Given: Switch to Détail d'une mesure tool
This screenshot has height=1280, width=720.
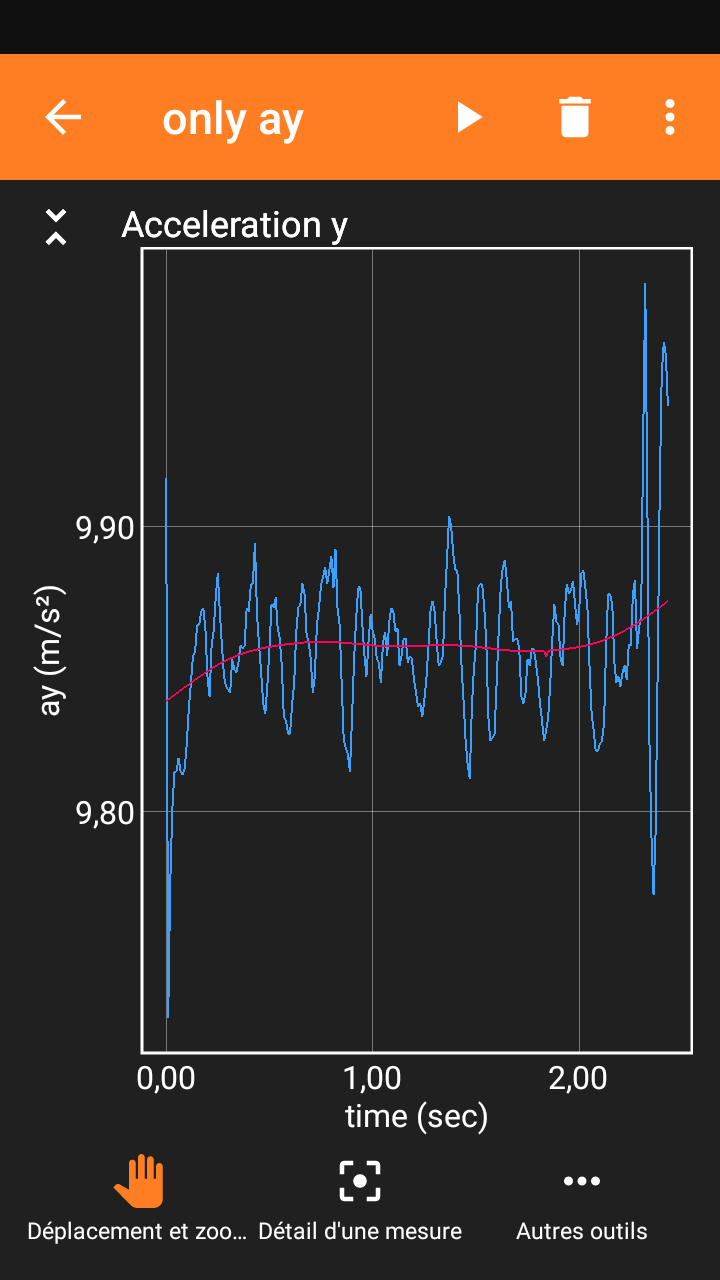Looking at the screenshot, I should tap(360, 1197).
